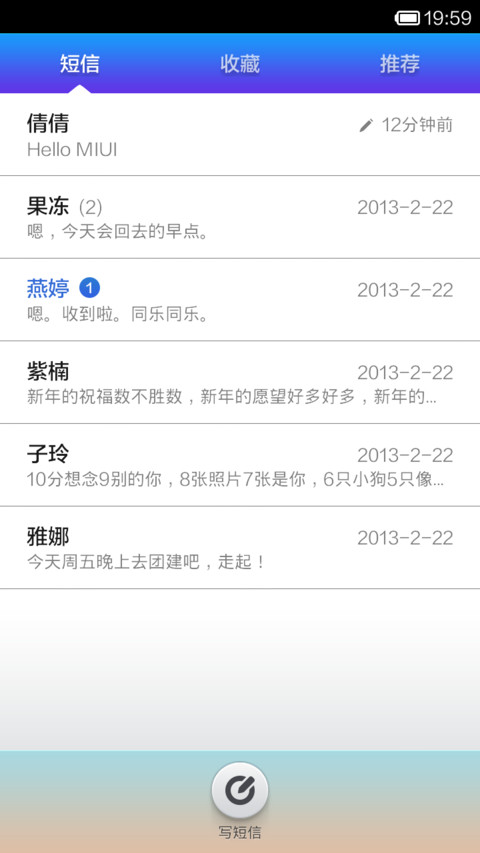The height and width of the screenshot is (853, 480).
Task: Open the thread with 果冻
Action: [240, 217]
